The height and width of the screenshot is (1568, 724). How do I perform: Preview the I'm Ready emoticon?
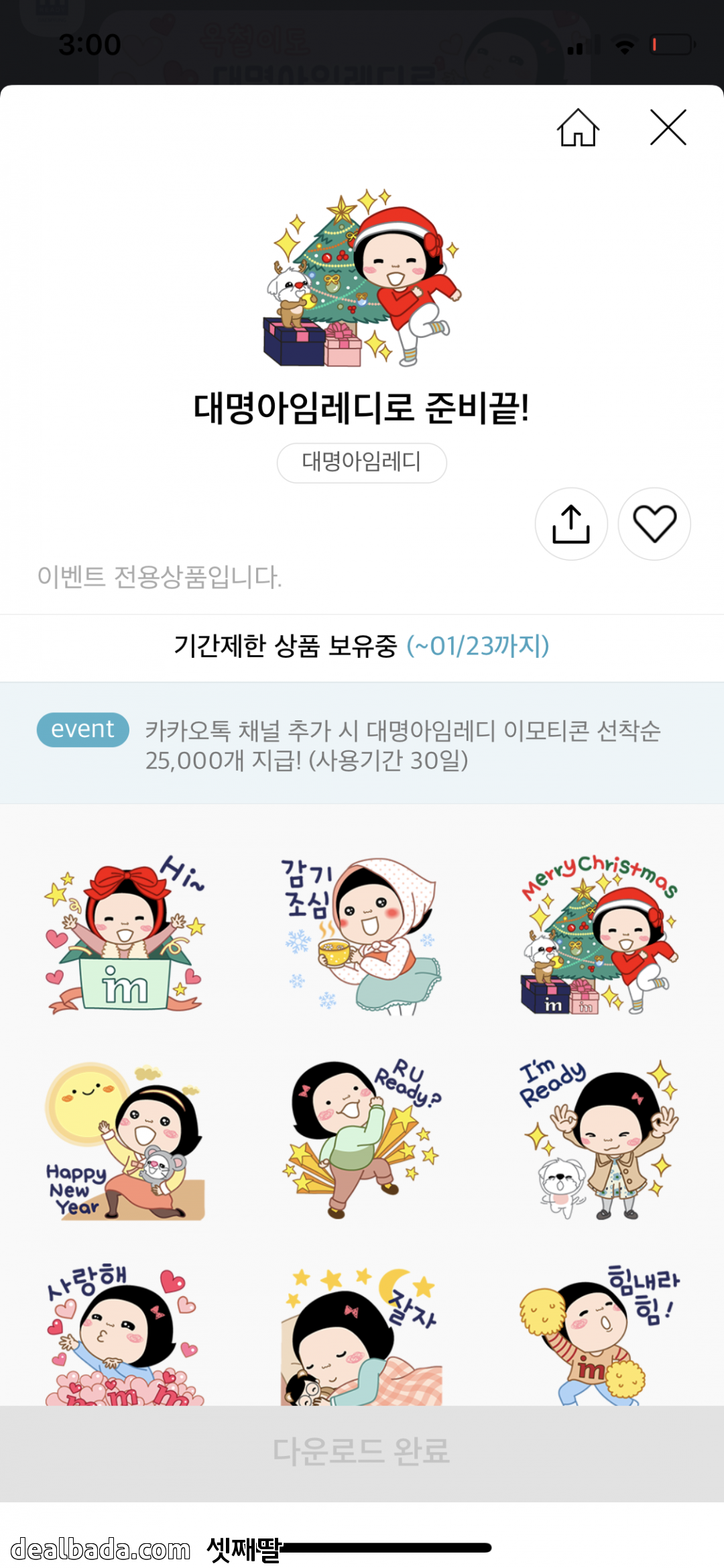point(600,1141)
